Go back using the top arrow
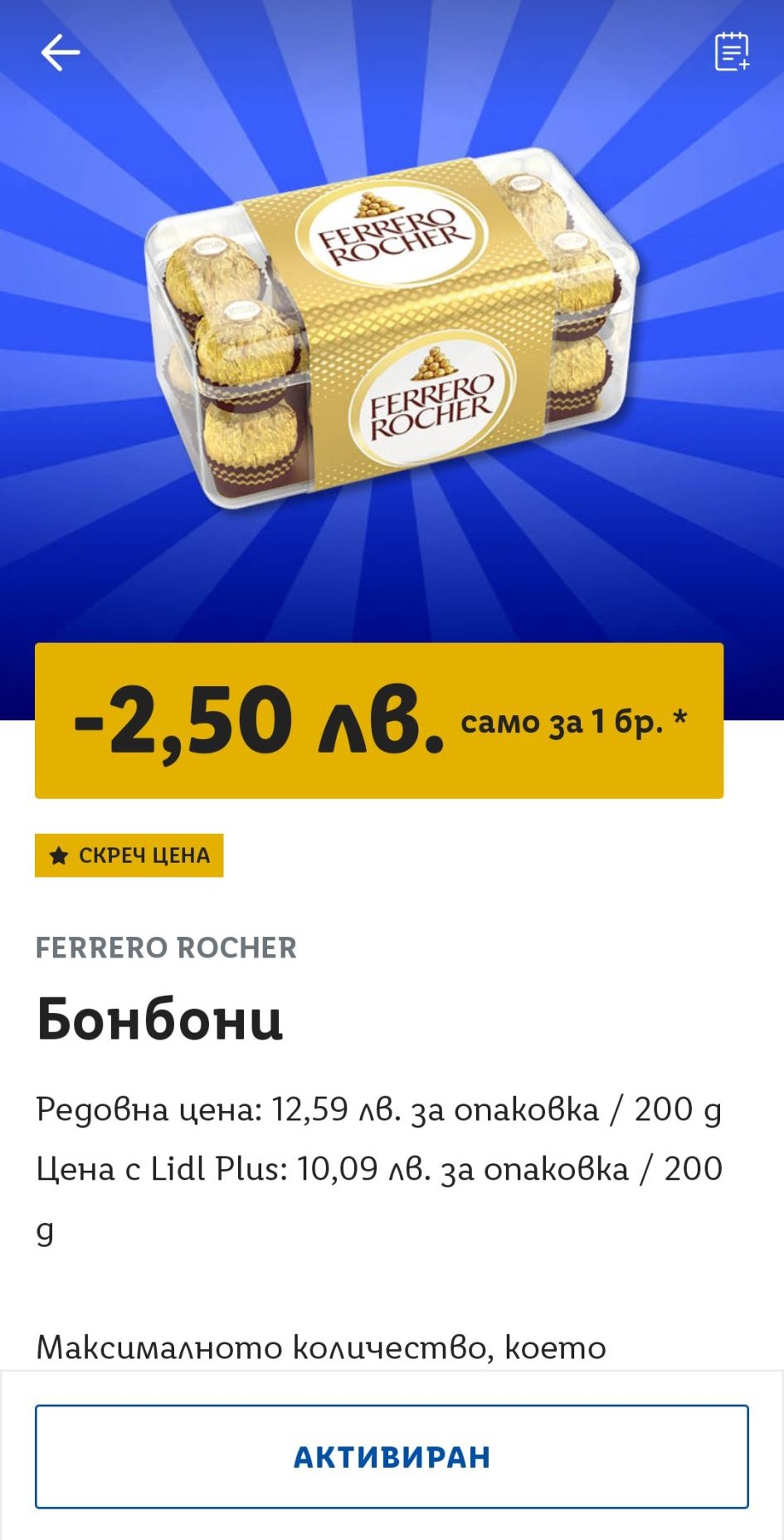 click(x=61, y=53)
